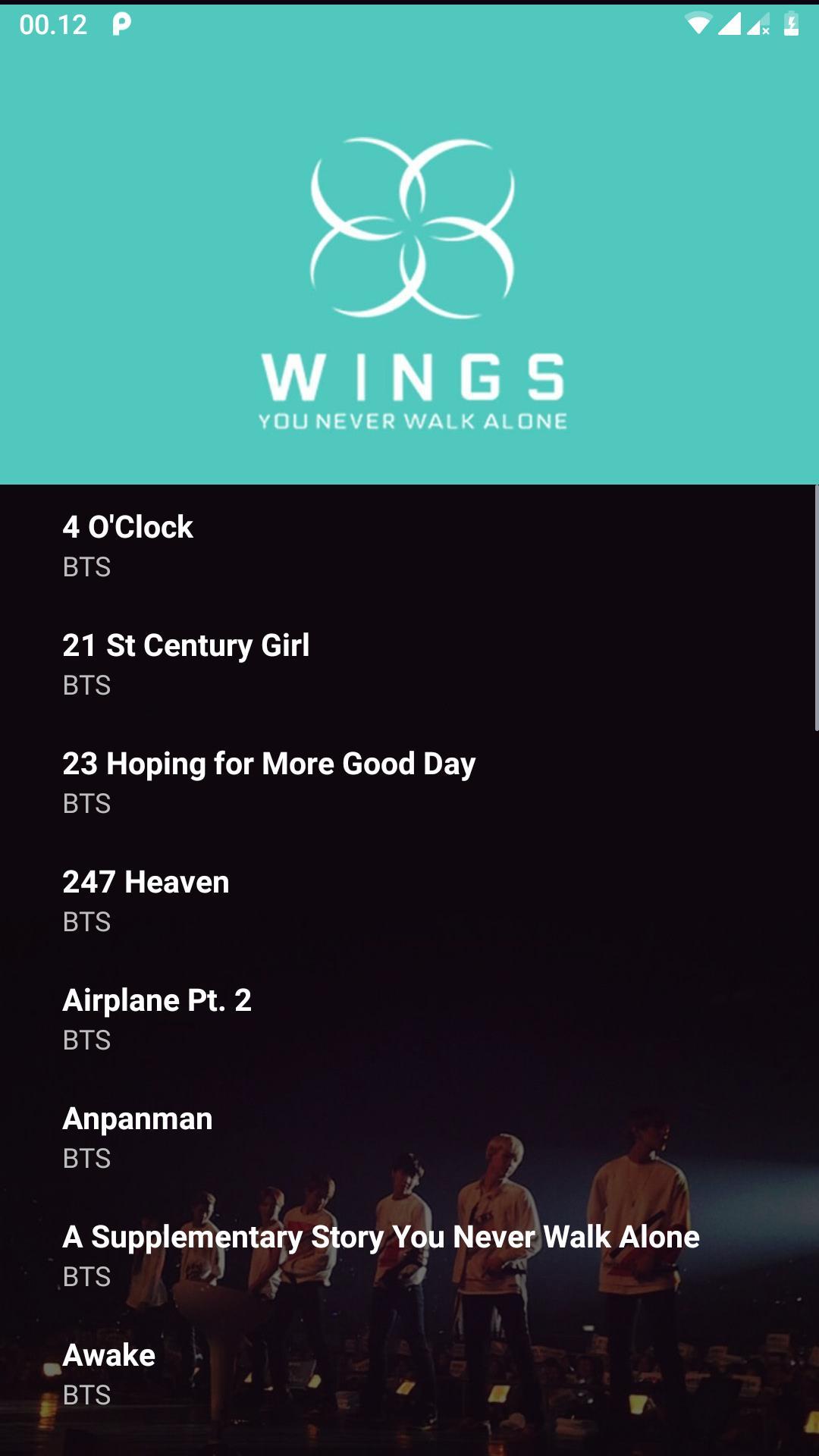Tap the second SIM signal icon with x
The height and width of the screenshot is (1456, 819).
coord(758,23)
